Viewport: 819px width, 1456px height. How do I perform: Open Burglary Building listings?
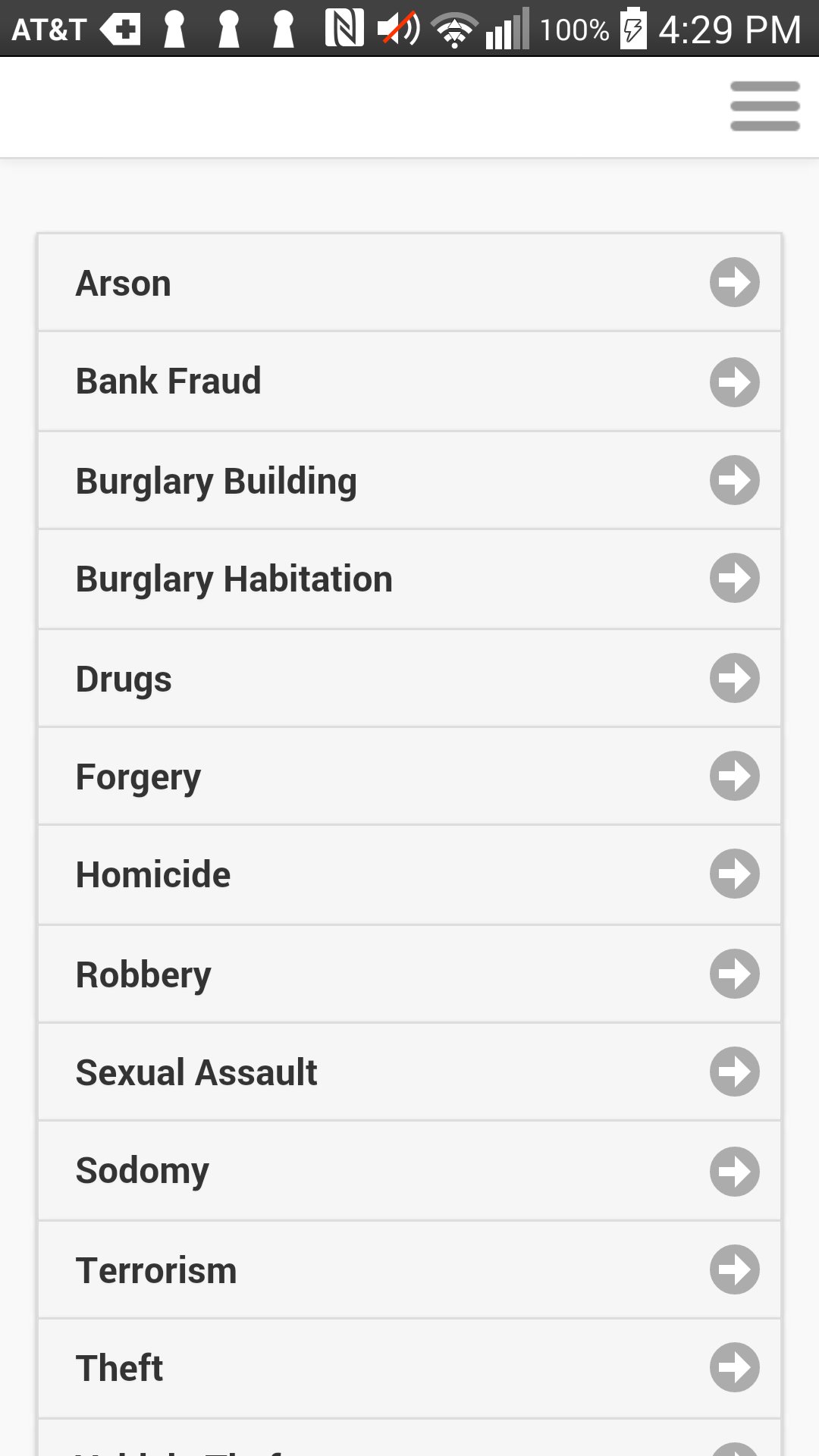click(x=409, y=481)
